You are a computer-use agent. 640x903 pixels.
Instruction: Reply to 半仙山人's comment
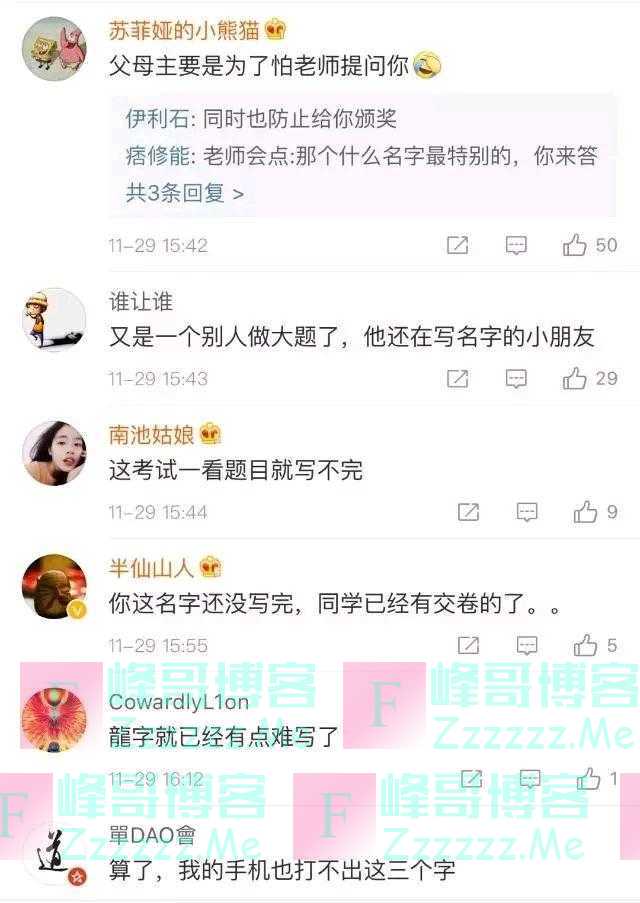point(527,646)
